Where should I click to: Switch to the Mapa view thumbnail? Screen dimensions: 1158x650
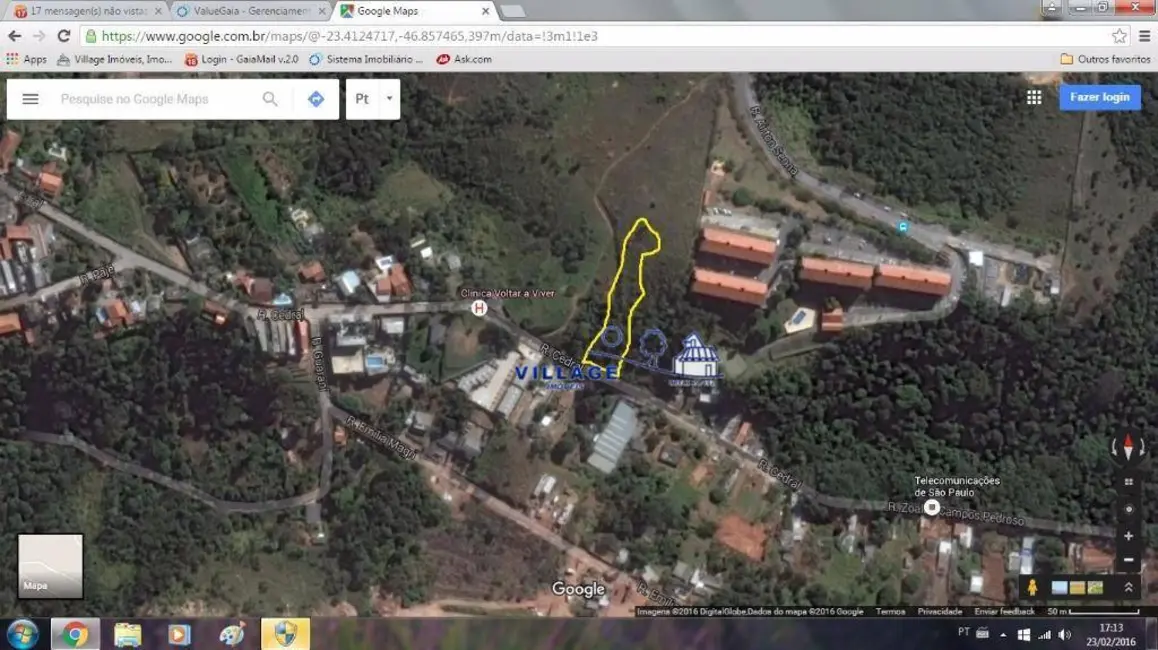tap(50, 566)
